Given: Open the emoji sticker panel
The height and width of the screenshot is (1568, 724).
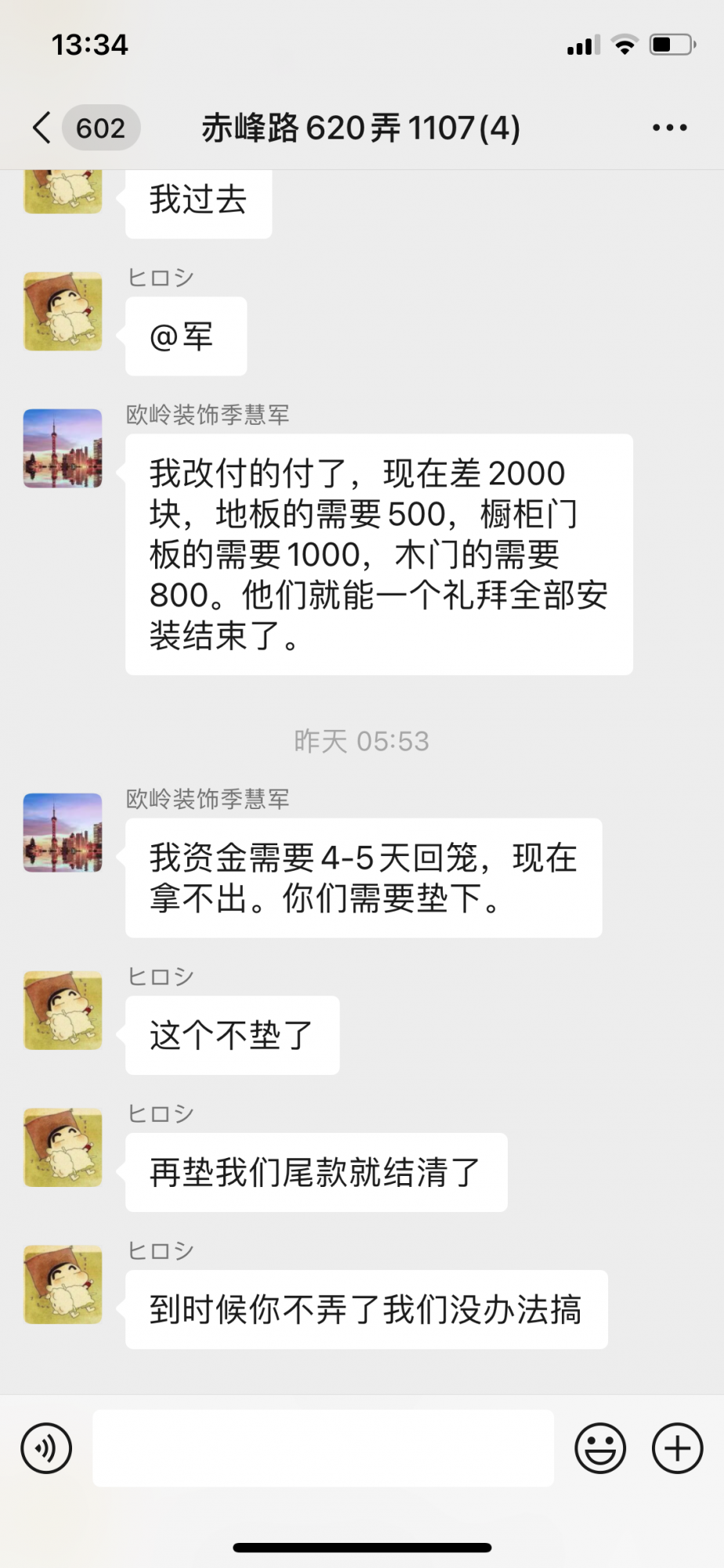Looking at the screenshot, I should (x=600, y=1448).
